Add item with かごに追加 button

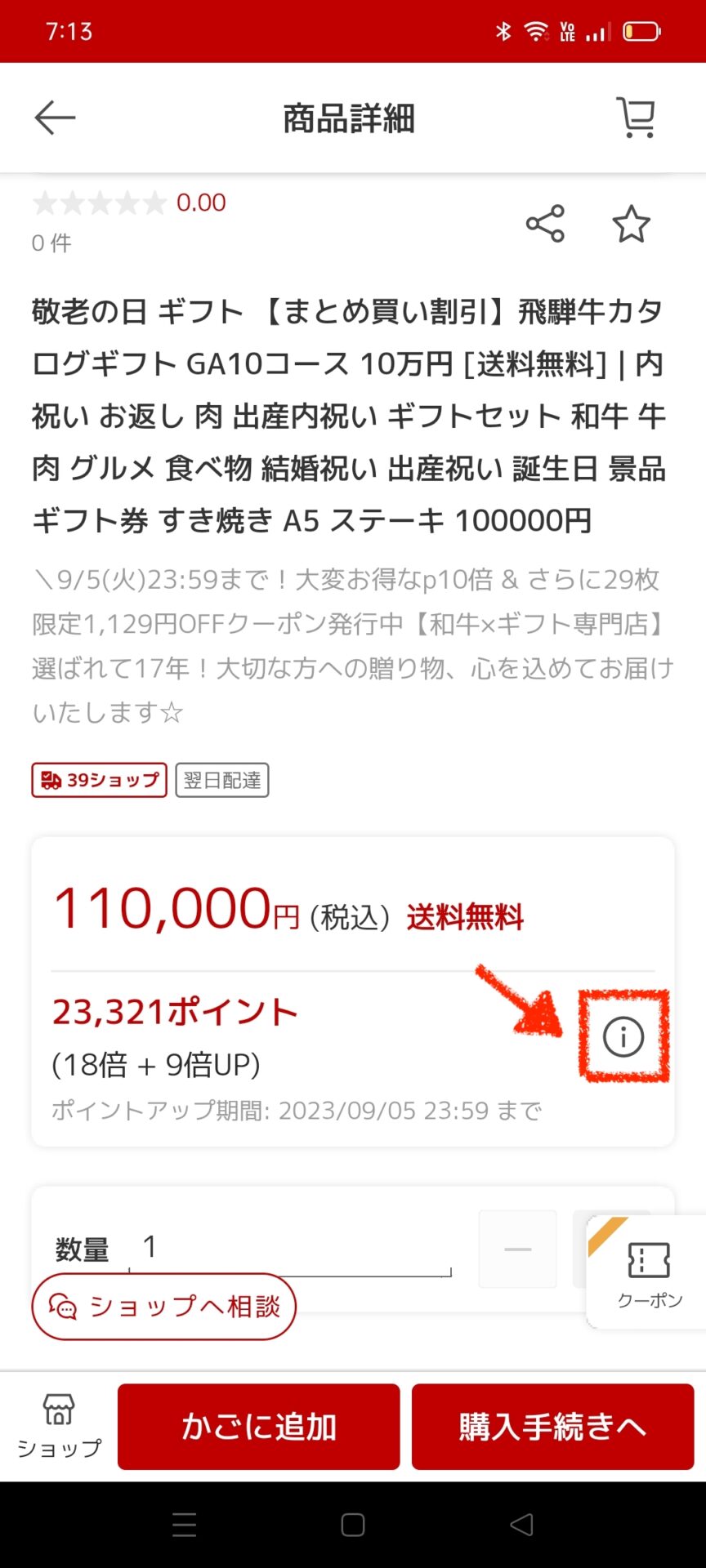point(258,1427)
